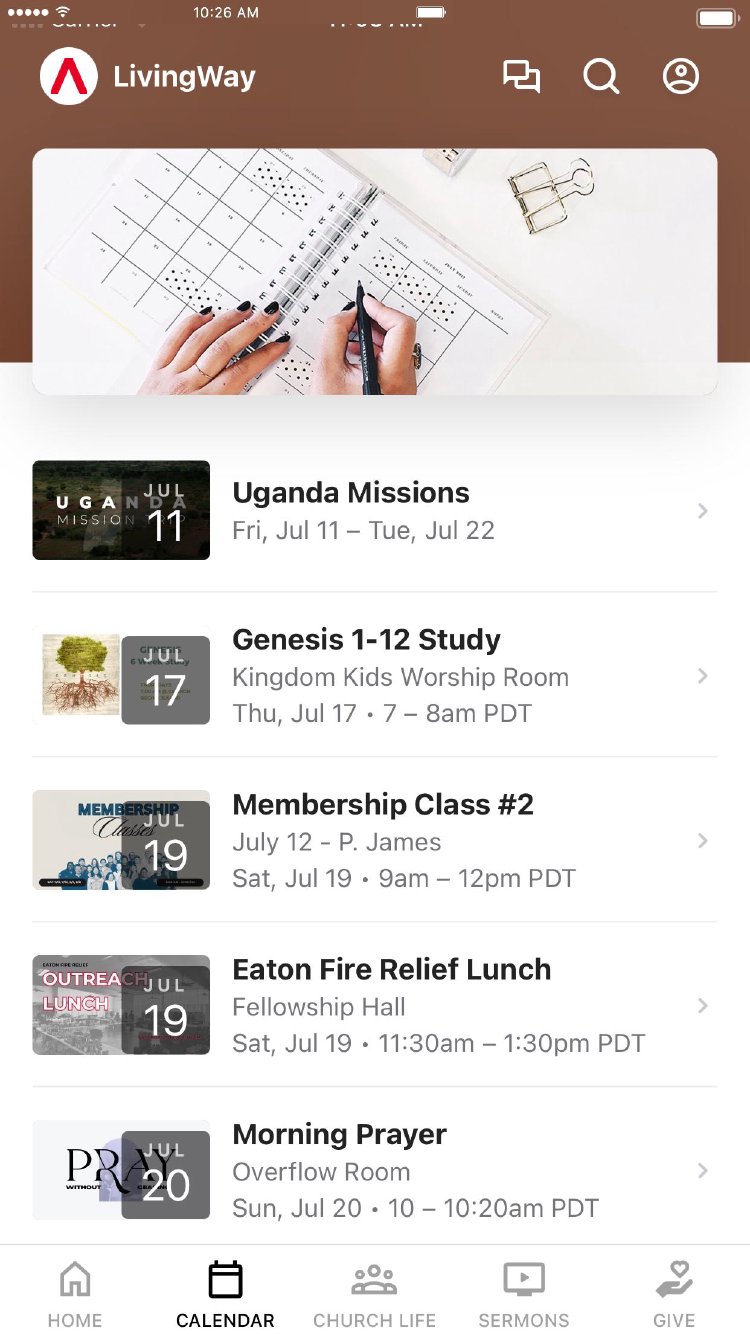Tap the search magnifier icon
The width and height of the screenshot is (750, 1334).
click(601, 77)
